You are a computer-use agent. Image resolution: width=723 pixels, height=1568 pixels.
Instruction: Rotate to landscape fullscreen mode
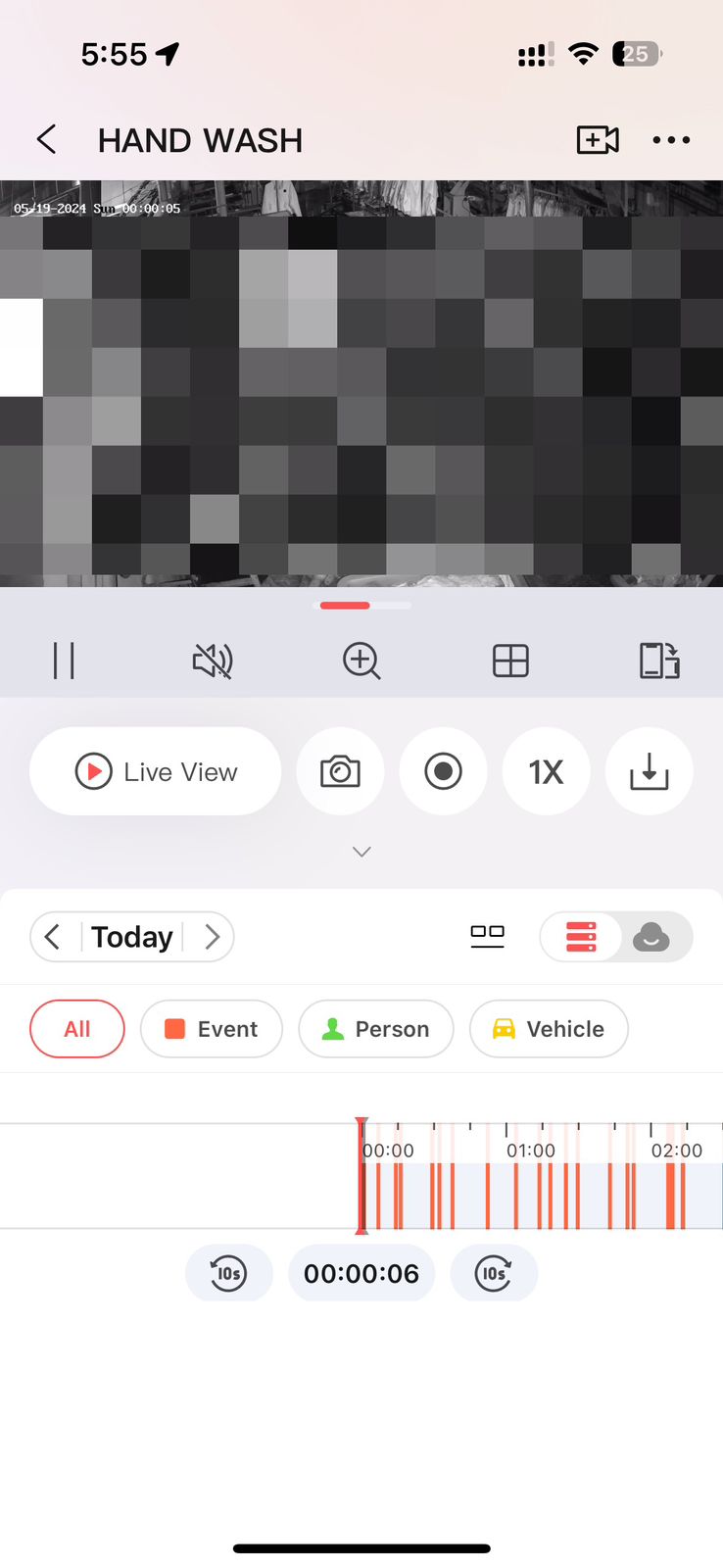point(659,661)
